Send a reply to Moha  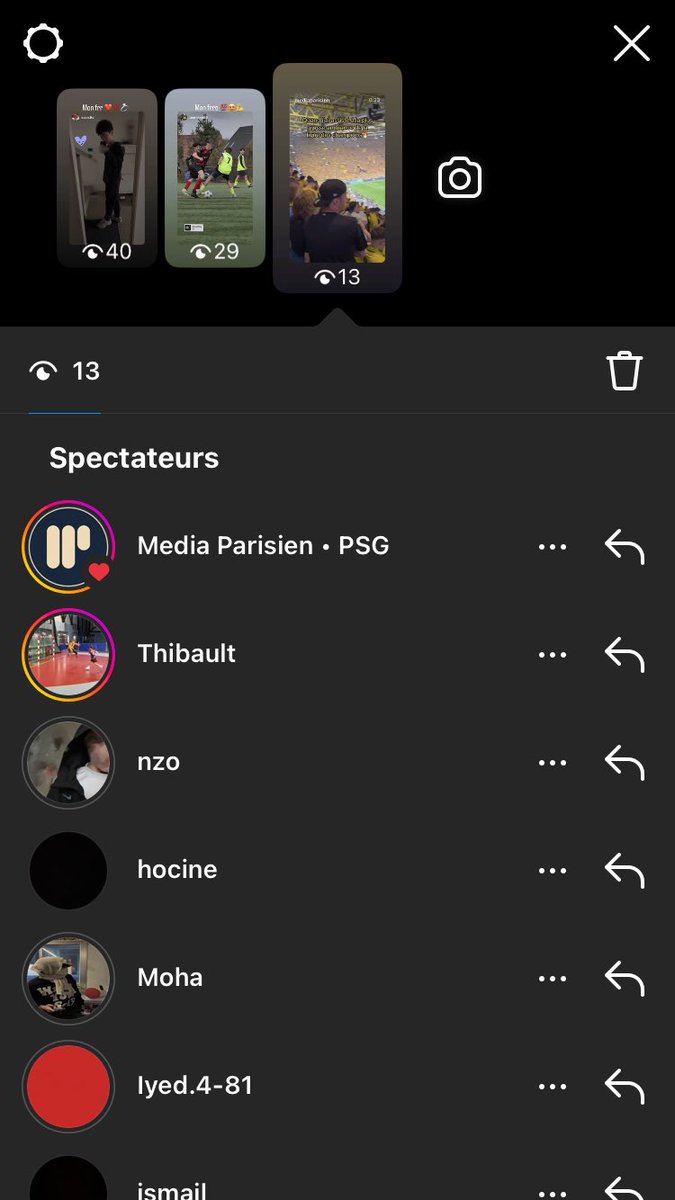coord(624,978)
